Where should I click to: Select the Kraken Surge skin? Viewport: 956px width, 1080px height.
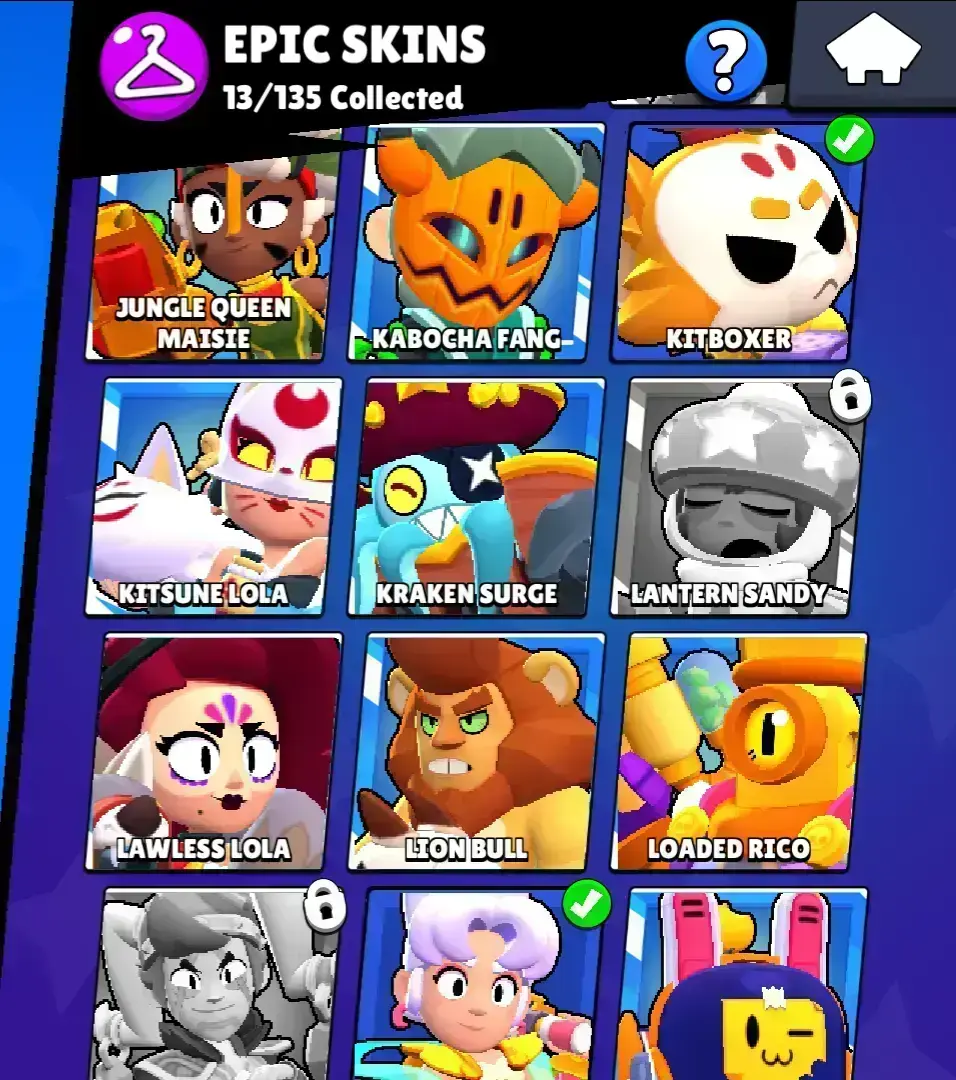click(476, 497)
